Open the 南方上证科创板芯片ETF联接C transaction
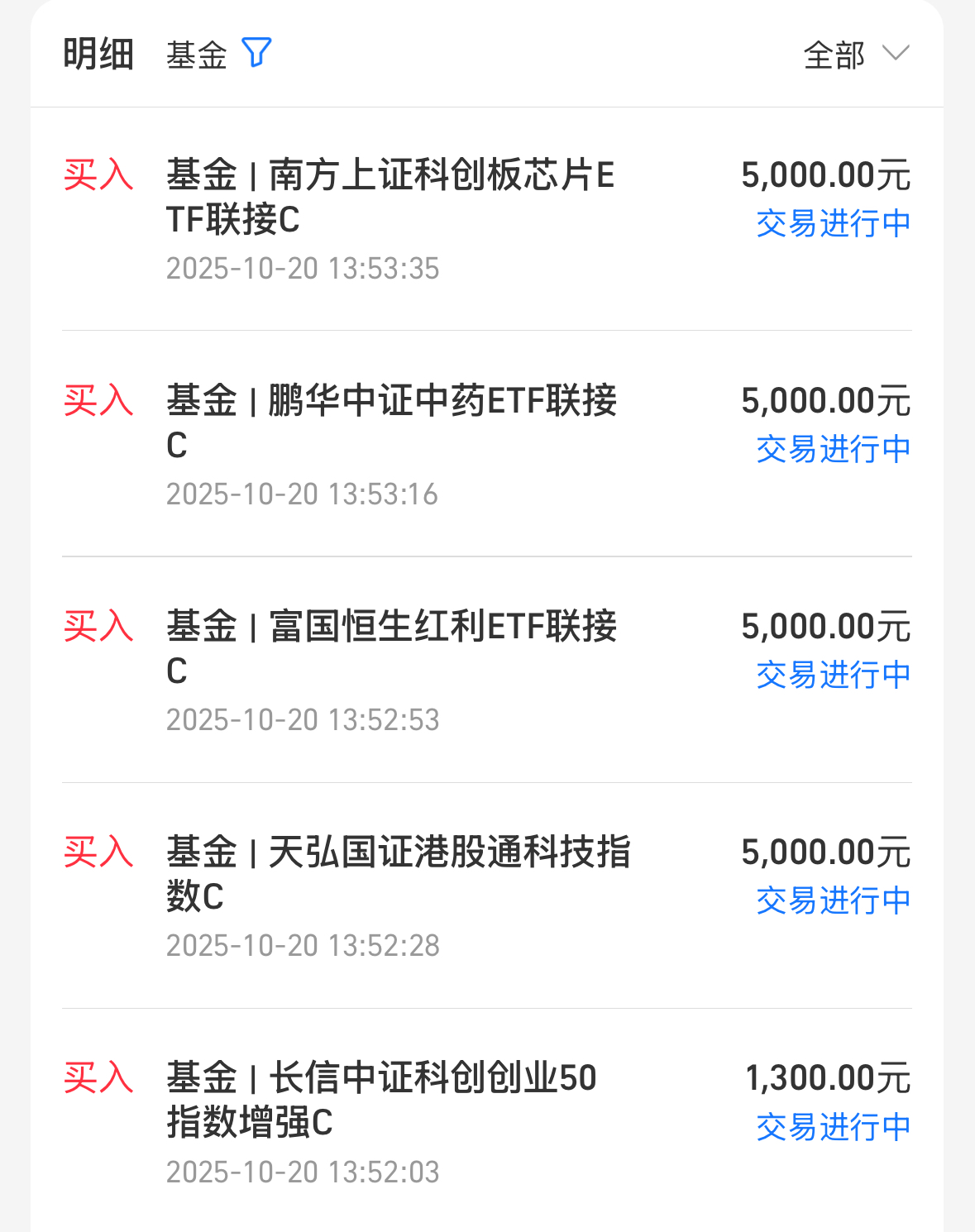The width and height of the screenshot is (975, 1232). [x=487, y=219]
